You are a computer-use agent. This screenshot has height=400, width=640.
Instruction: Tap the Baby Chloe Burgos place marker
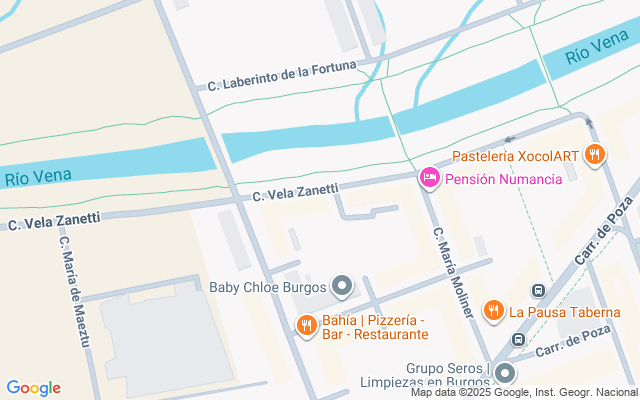(342, 287)
